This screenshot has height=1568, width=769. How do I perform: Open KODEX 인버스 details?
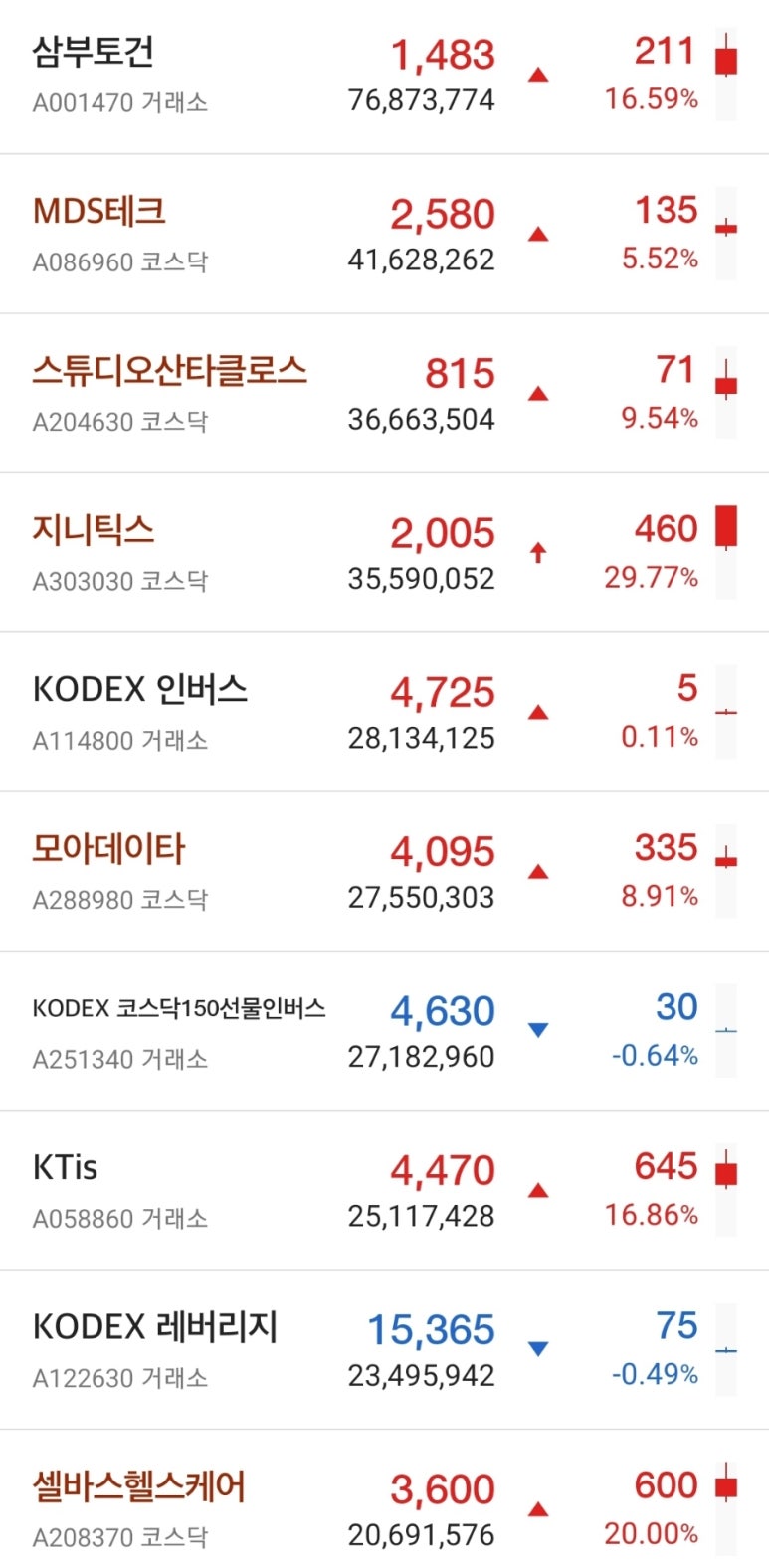[140, 690]
